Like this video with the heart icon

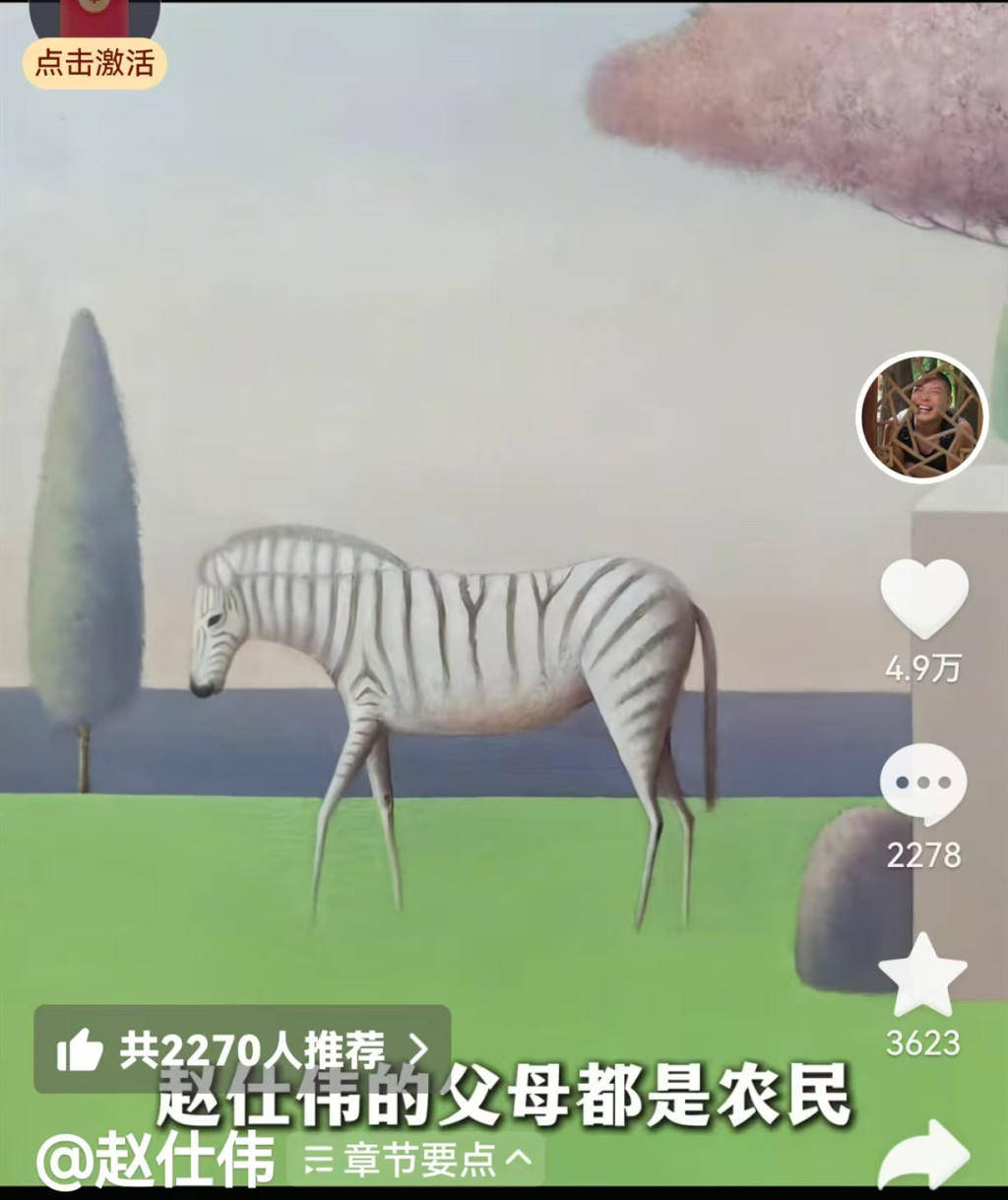[923, 599]
